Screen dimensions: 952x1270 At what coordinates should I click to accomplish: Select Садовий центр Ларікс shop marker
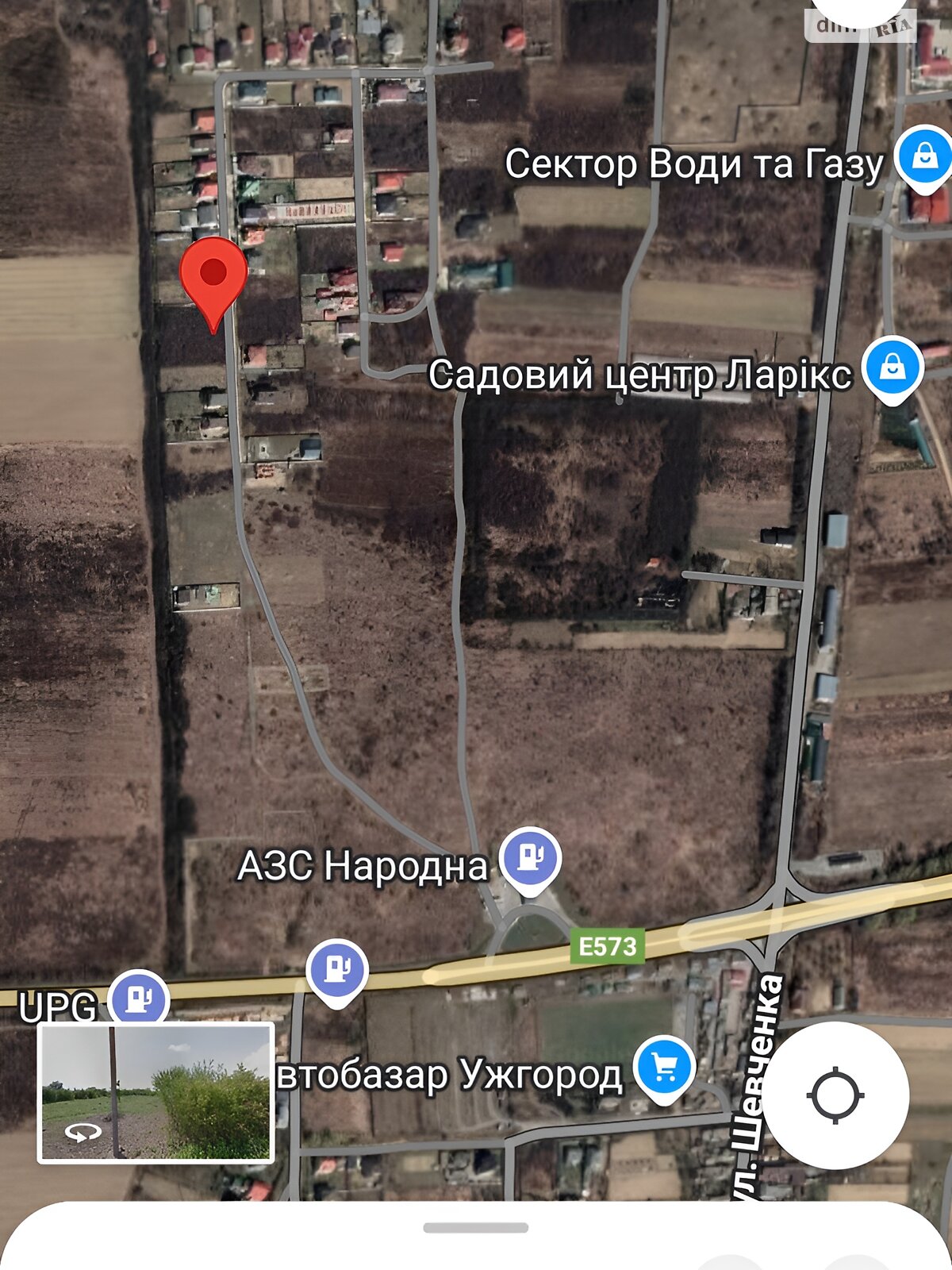(893, 368)
